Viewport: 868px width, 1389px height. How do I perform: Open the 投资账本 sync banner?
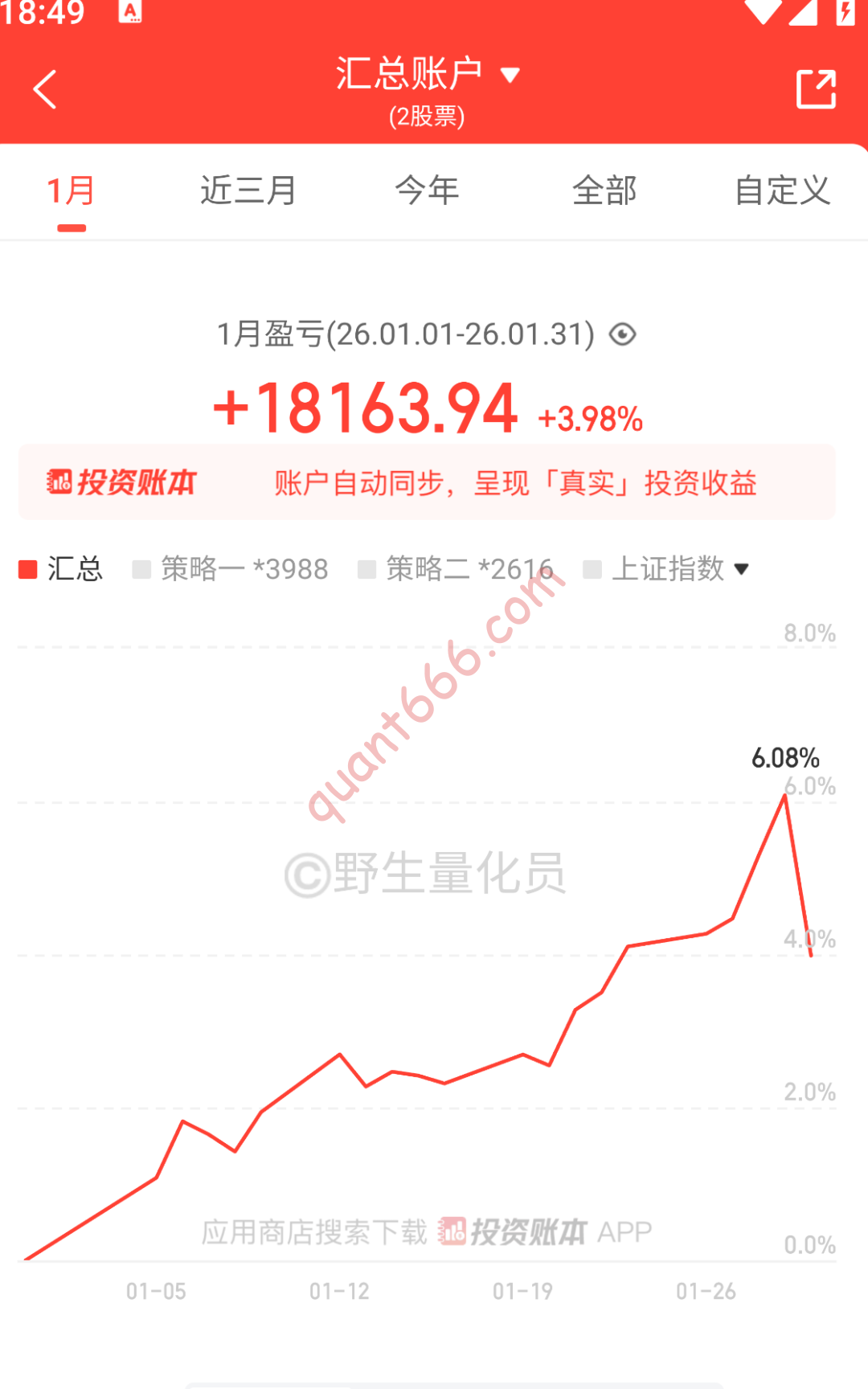(x=427, y=482)
